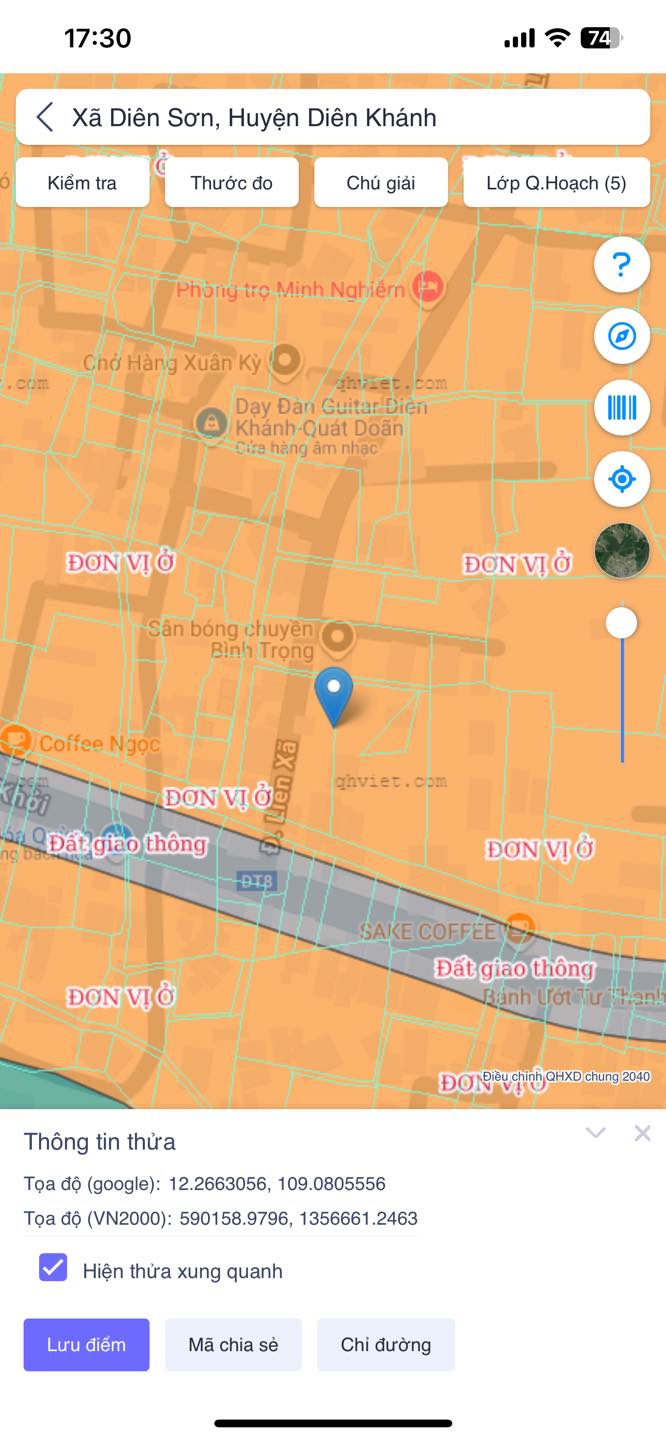The image size is (666, 1440).
Task: Uncheck Hiện thửa xung quanh
Action: point(53,1268)
